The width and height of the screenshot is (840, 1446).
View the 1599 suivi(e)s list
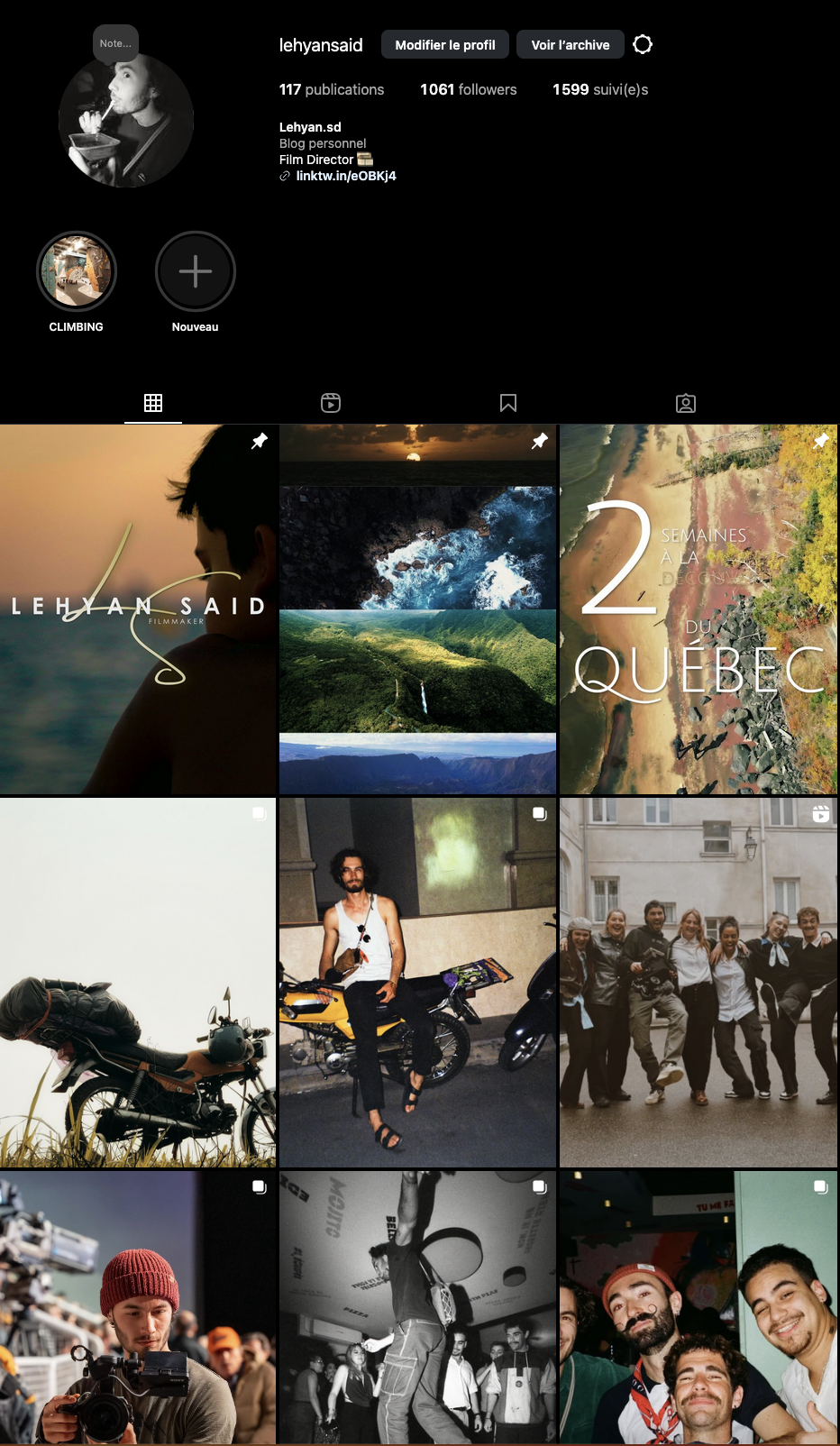tap(600, 89)
